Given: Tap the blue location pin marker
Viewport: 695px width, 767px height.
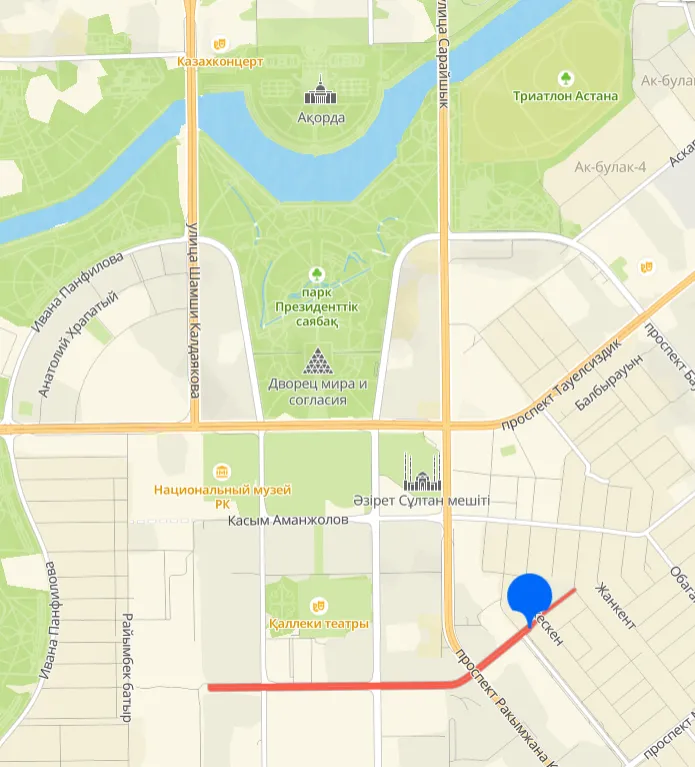Looking at the screenshot, I should pos(529,597).
